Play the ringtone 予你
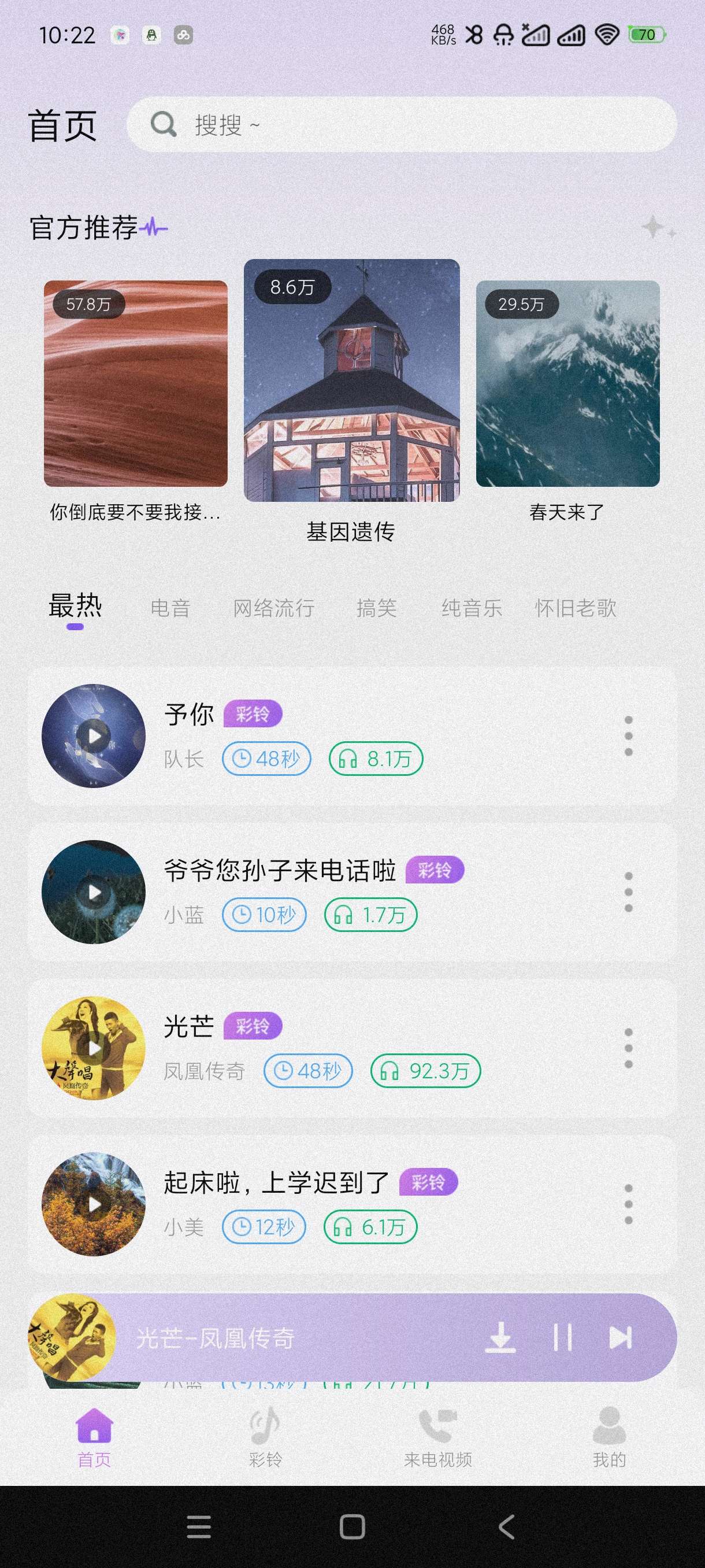The width and height of the screenshot is (705, 1568). click(x=94, y=736)
